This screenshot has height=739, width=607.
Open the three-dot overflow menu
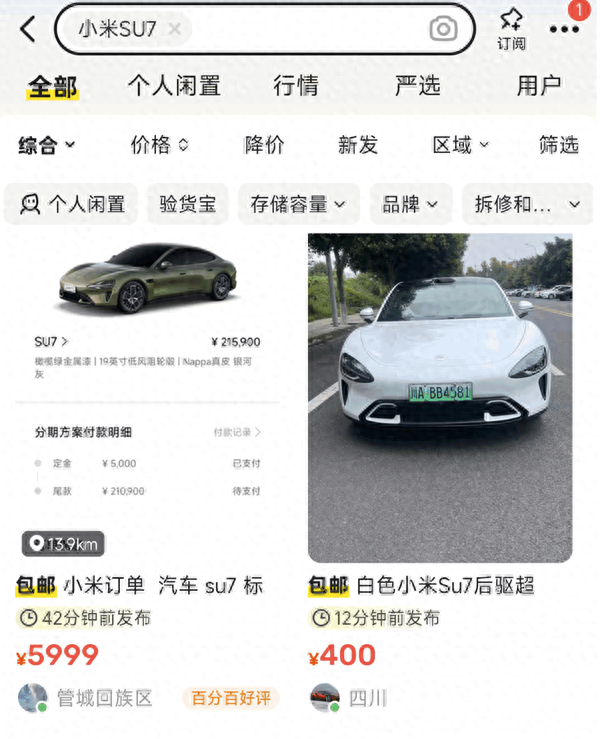coord(564,29)
